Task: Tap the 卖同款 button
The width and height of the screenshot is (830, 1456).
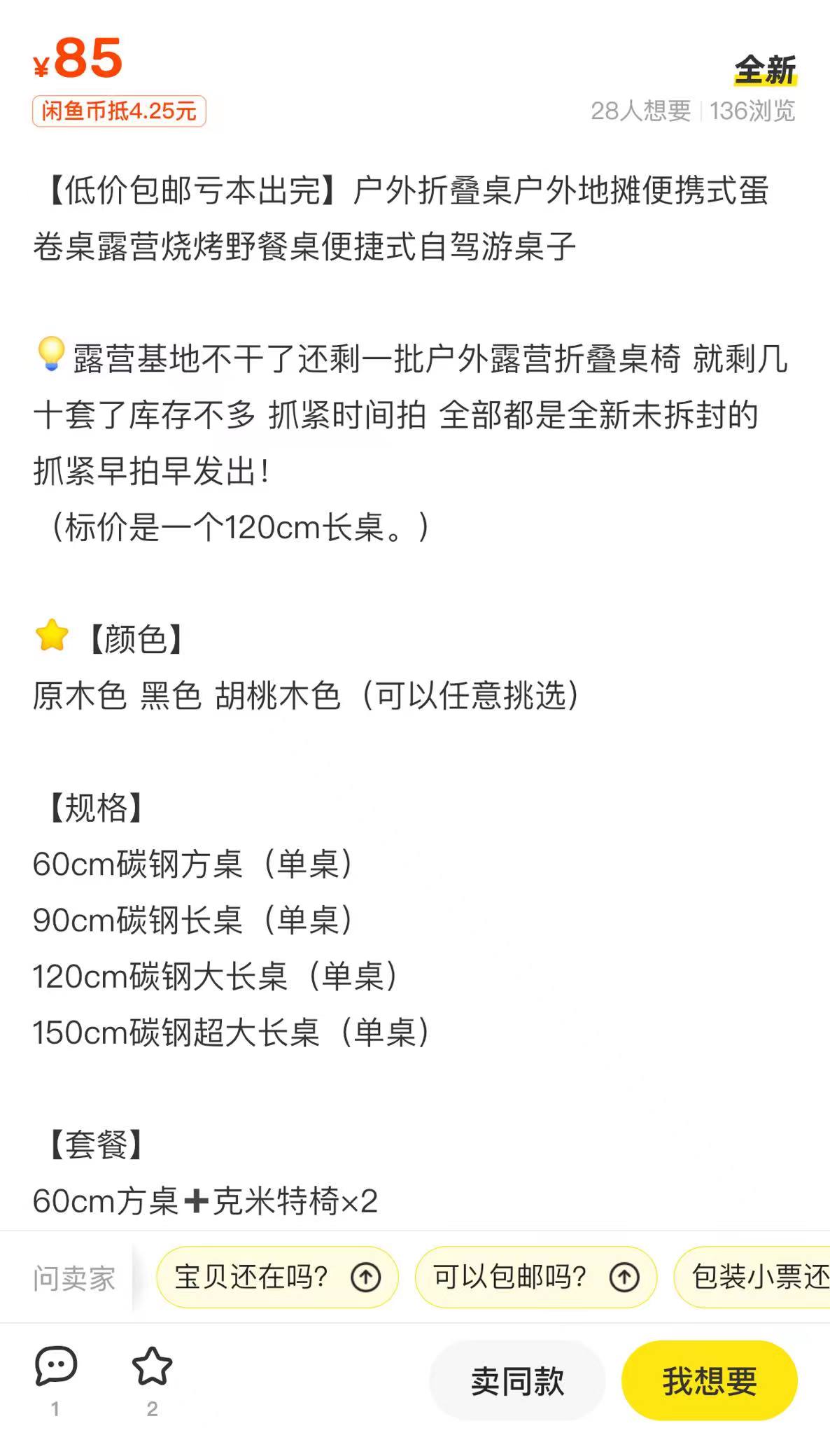Action: (x=517, y=1381)
